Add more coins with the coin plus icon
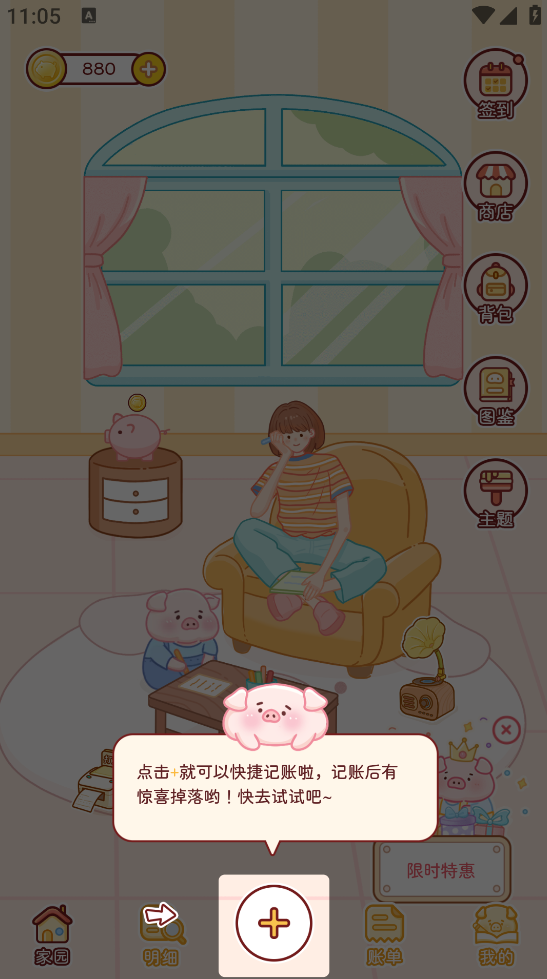Viewport: 547px width, 979px height. coord(149,69)
